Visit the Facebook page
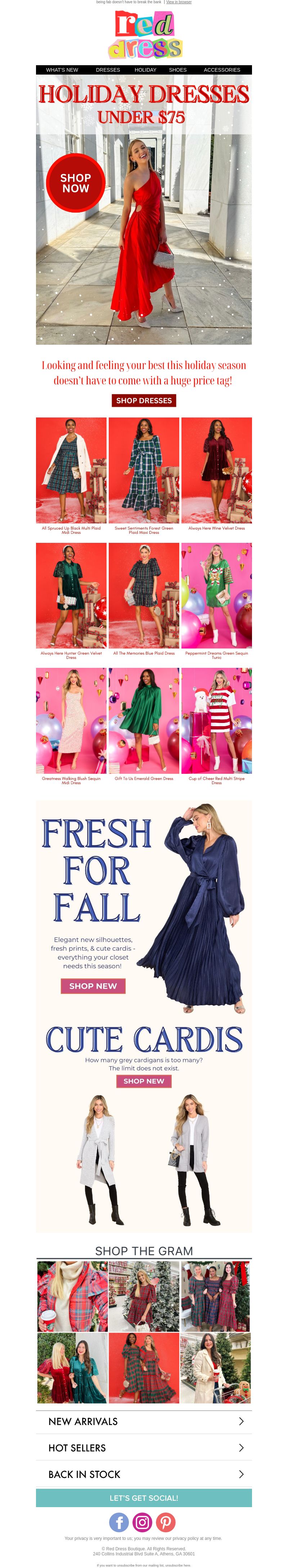Viewport: 288px width, 1568px height. [x=119, y=1522]
